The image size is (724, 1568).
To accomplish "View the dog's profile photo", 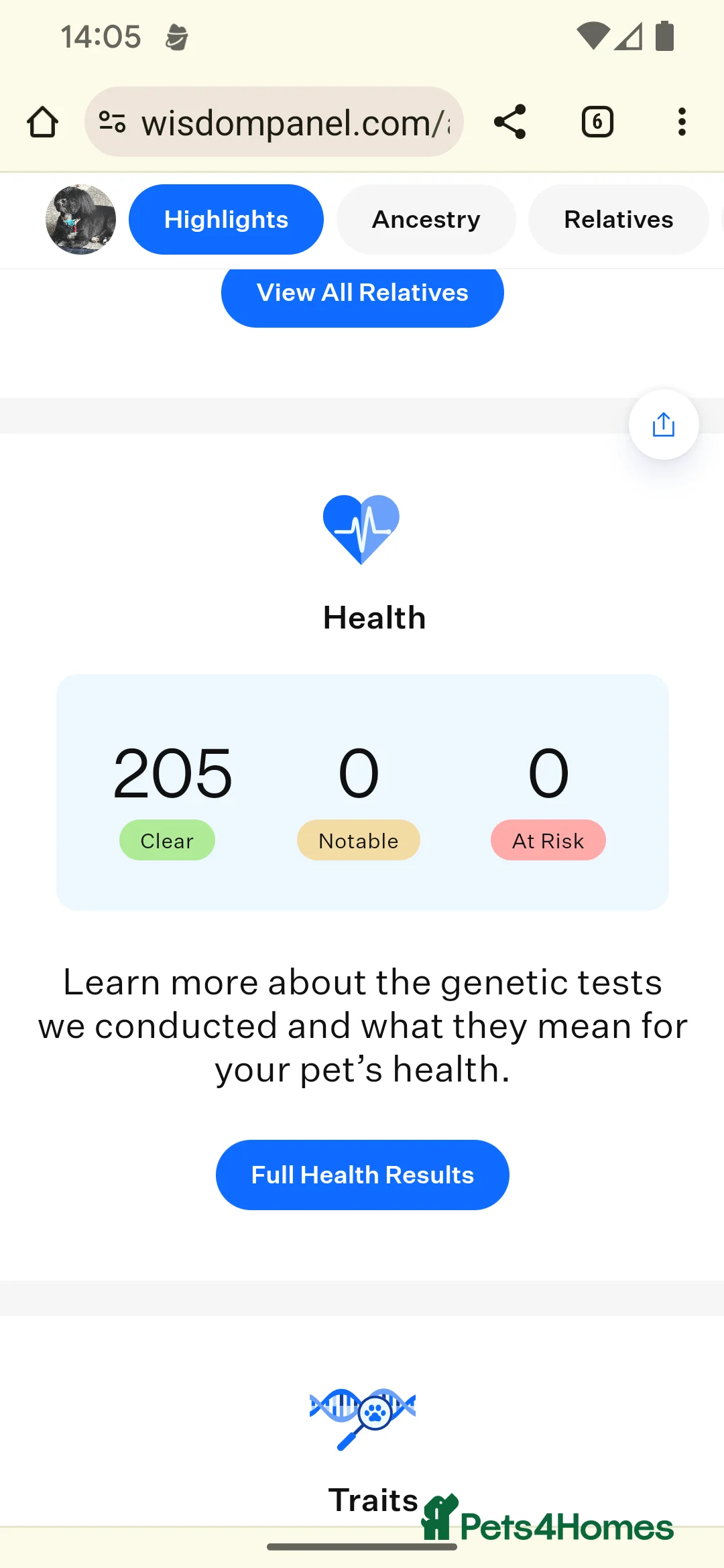I will click(80, 218).
